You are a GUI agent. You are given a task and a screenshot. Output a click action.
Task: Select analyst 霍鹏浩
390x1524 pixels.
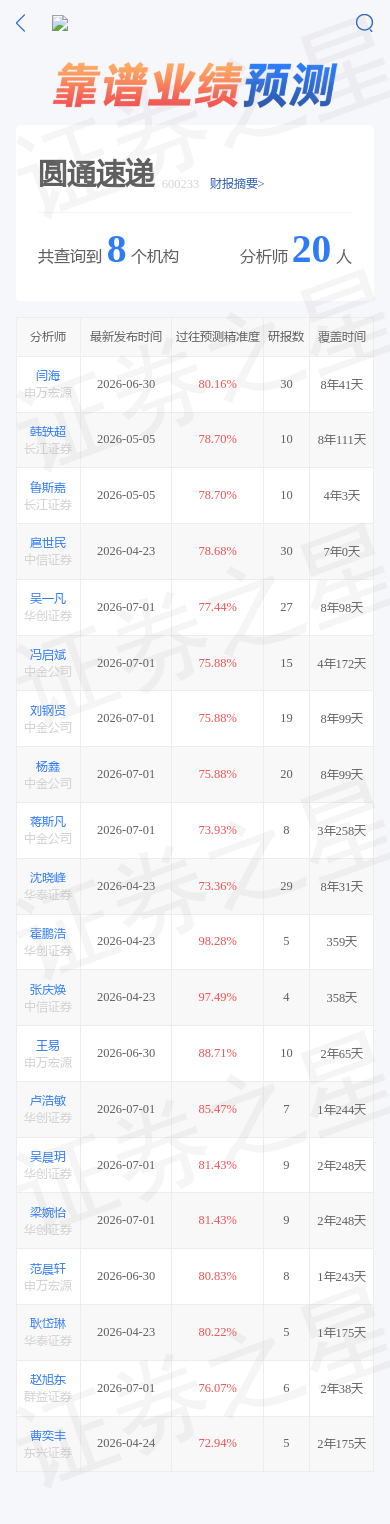click(x=48, y=933)
